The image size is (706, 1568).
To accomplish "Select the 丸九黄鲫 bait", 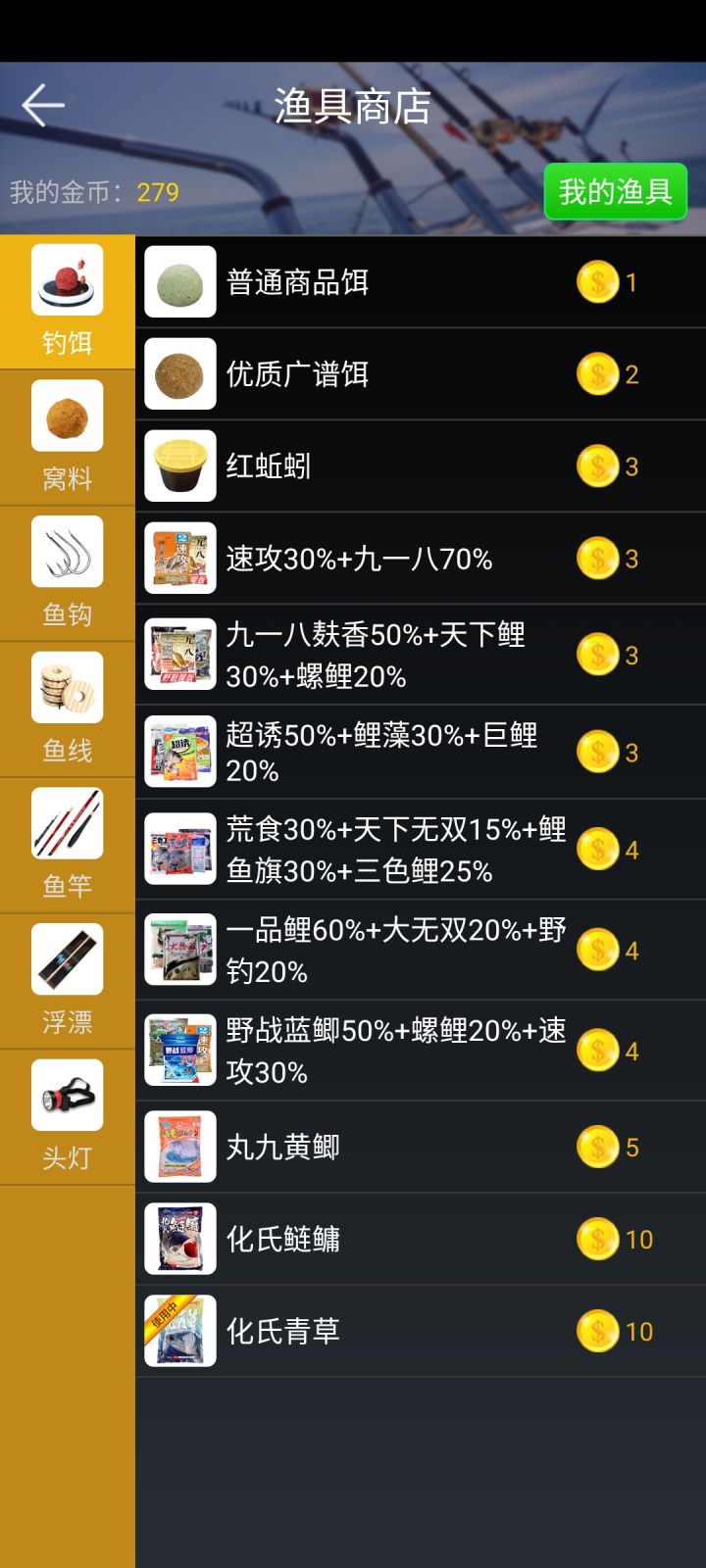I will tap(420, 1147).
